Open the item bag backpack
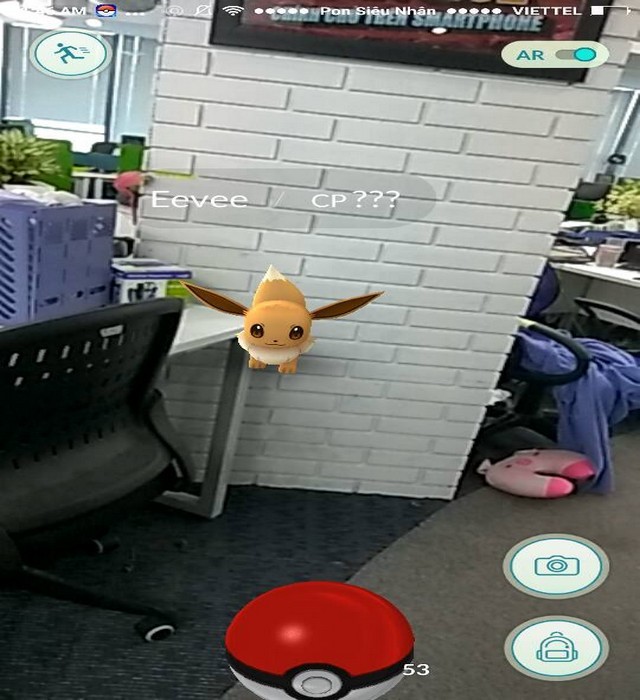Image resolution: width=640 pixels, height=700 pixels. coord(556,648)
